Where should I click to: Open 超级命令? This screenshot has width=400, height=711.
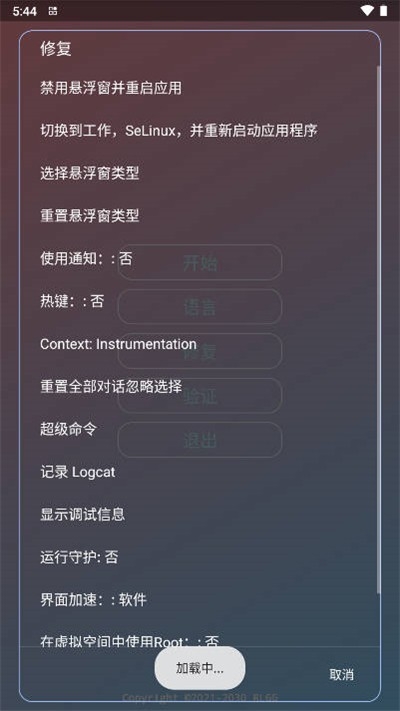[x=198, y=429]
